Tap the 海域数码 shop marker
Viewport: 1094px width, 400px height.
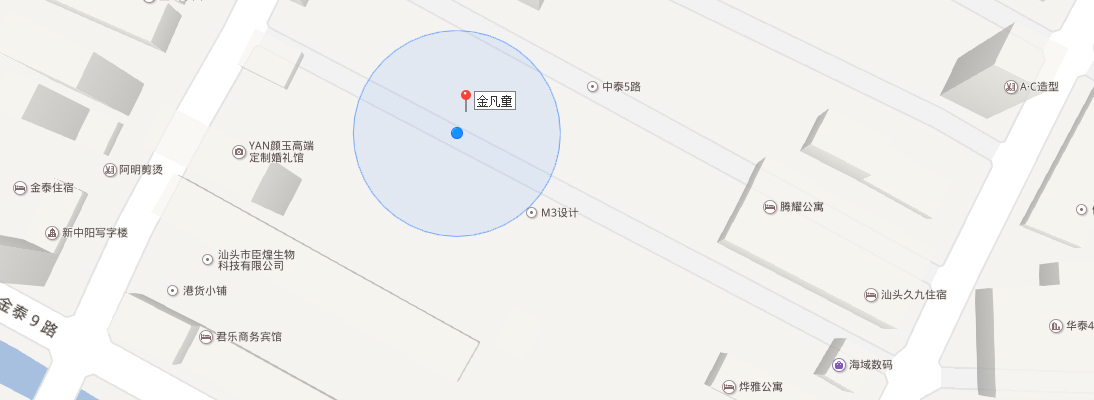point(838,365)
